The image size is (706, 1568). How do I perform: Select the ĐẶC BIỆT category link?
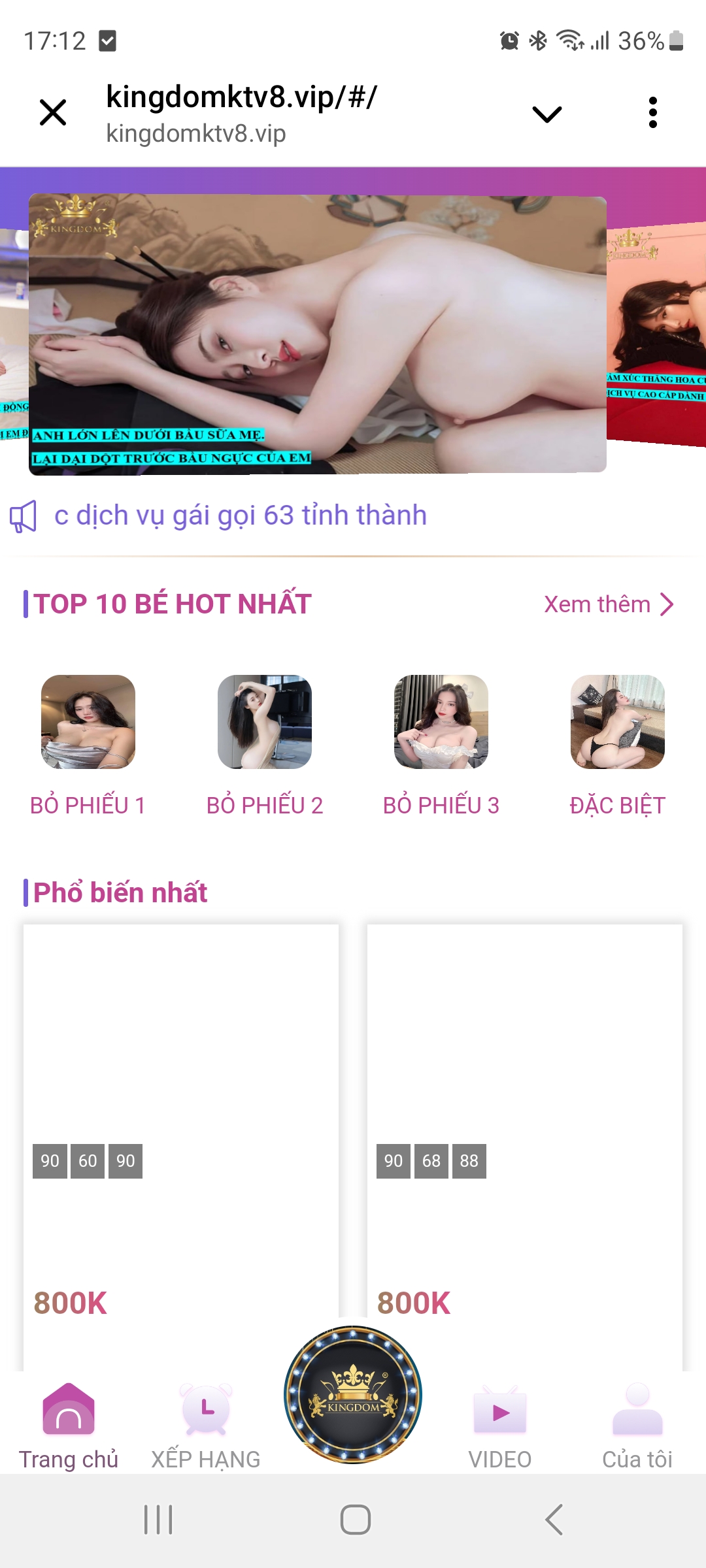(x=616, y=805)
